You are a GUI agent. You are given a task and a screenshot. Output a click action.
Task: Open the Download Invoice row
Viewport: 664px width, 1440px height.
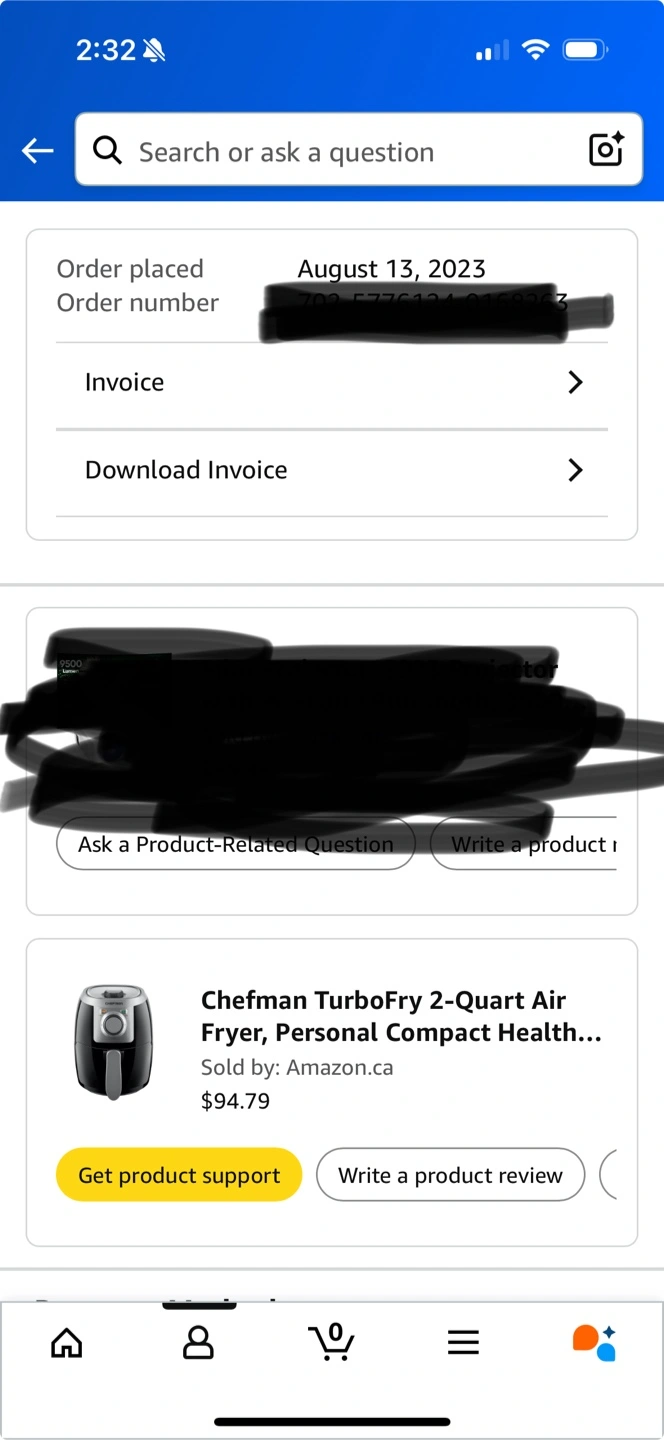(332, 470)
